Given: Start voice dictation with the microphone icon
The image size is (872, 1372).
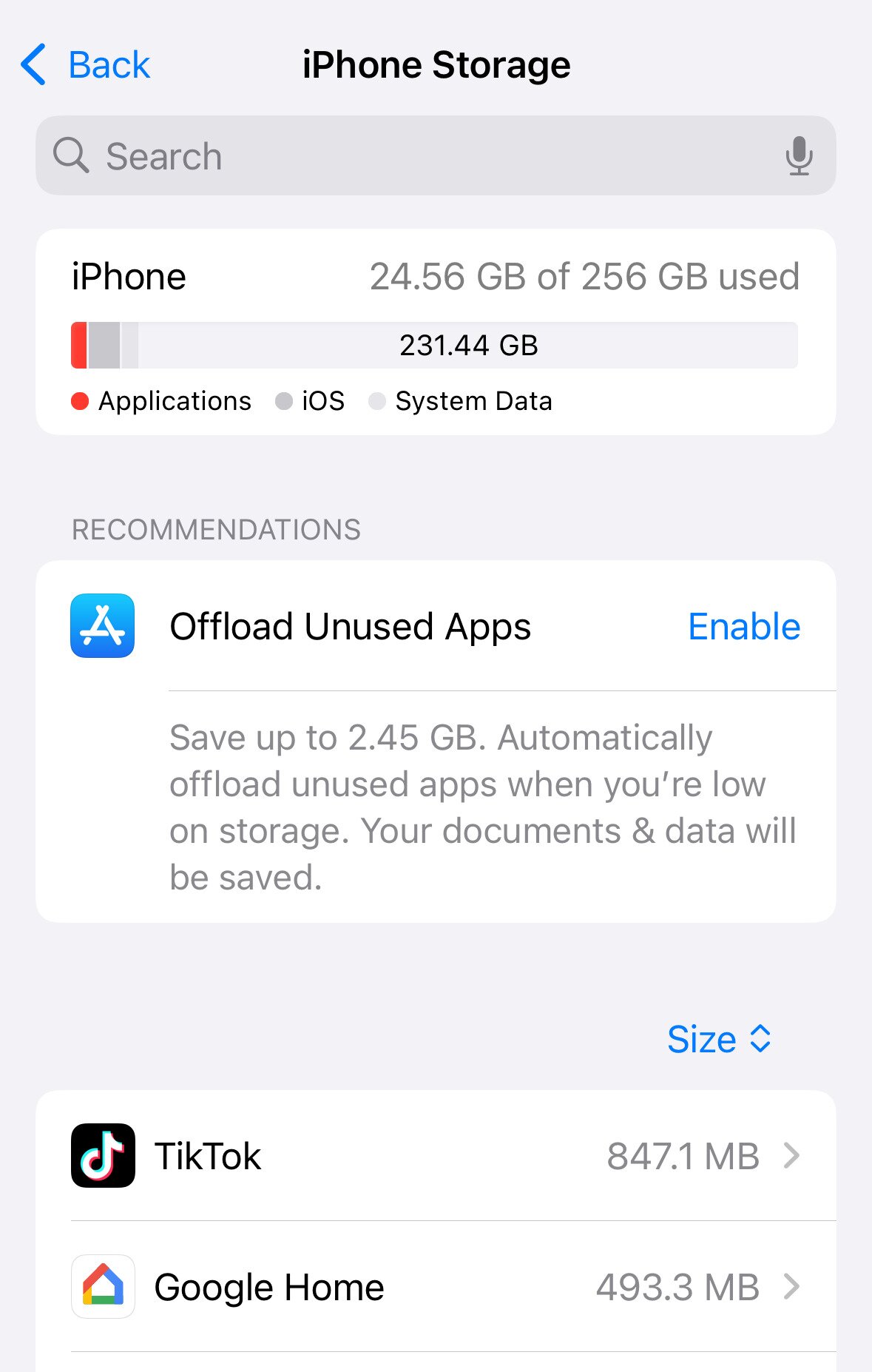Looking at the screenshot, I should [x=799, y=156].
